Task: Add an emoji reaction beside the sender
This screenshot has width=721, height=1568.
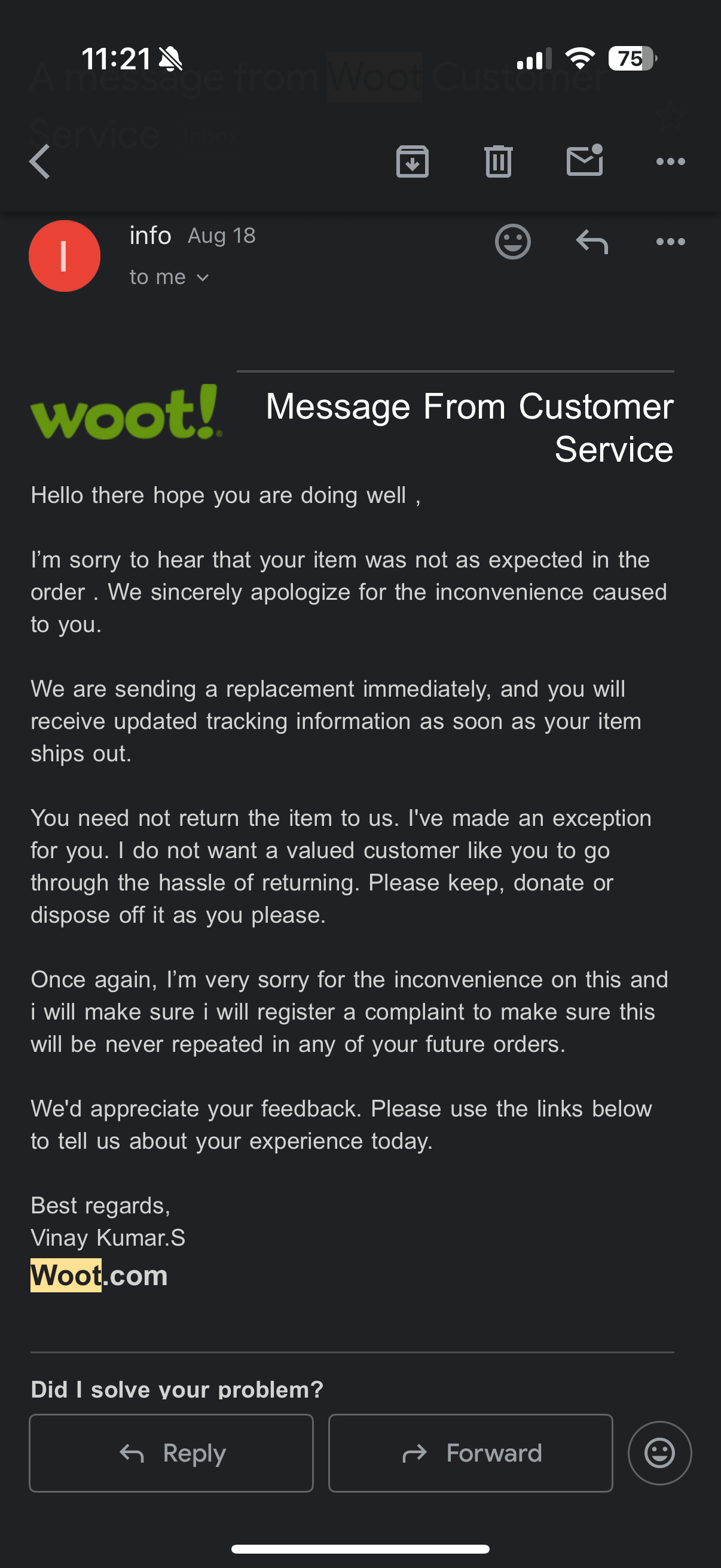Action: pos(512,242)
